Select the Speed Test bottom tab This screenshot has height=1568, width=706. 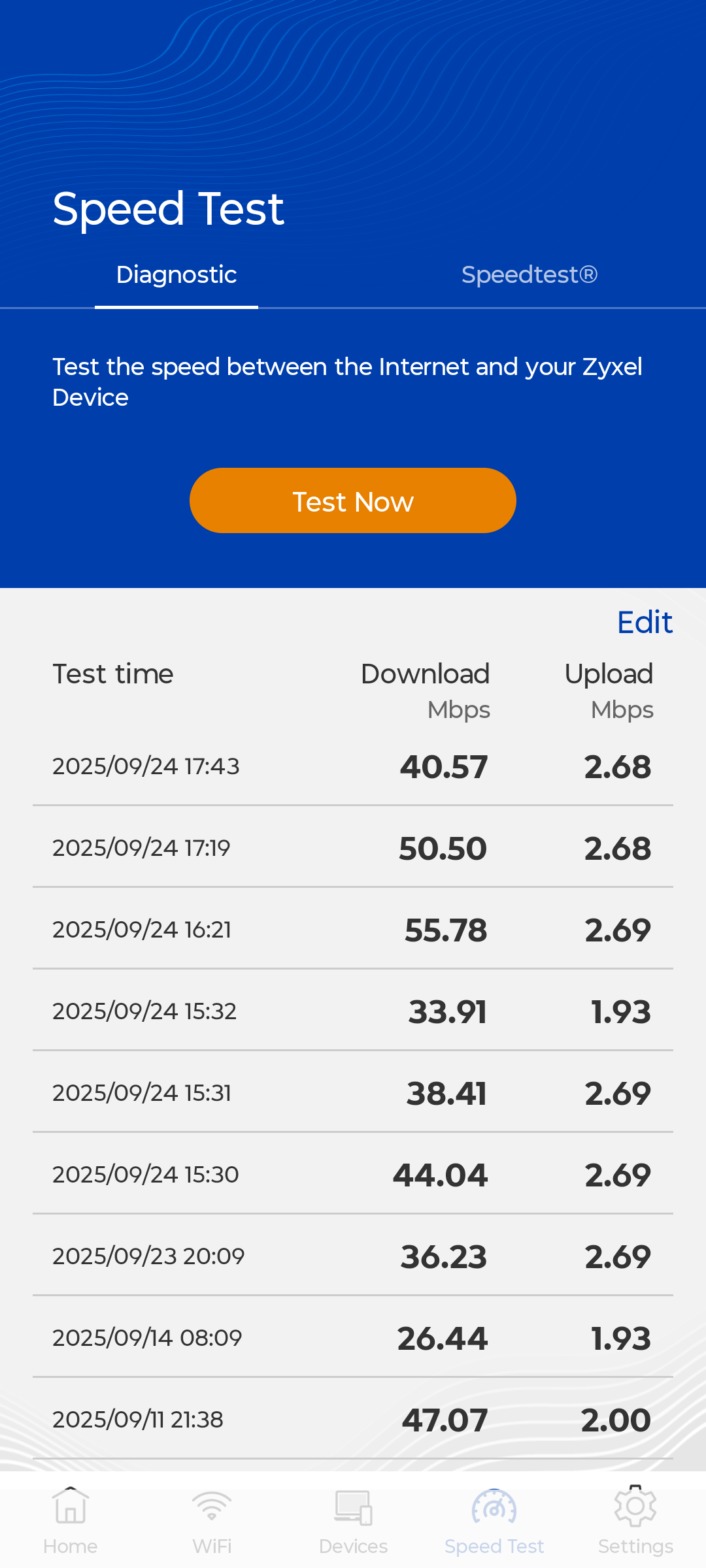pyautogui.click(x=494, y=1521)
